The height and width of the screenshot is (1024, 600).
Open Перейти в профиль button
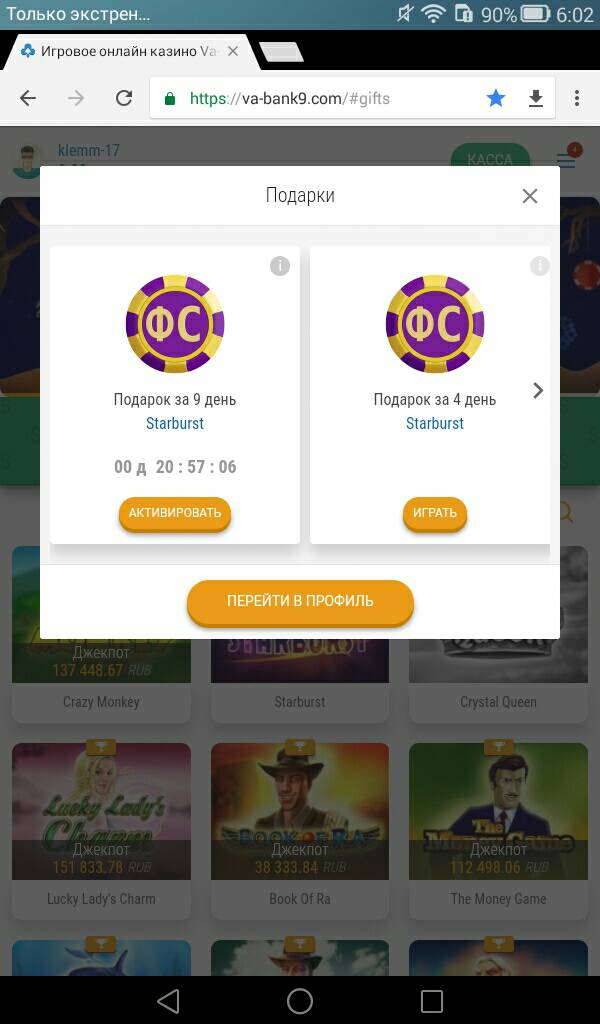[x=300, y=601]
